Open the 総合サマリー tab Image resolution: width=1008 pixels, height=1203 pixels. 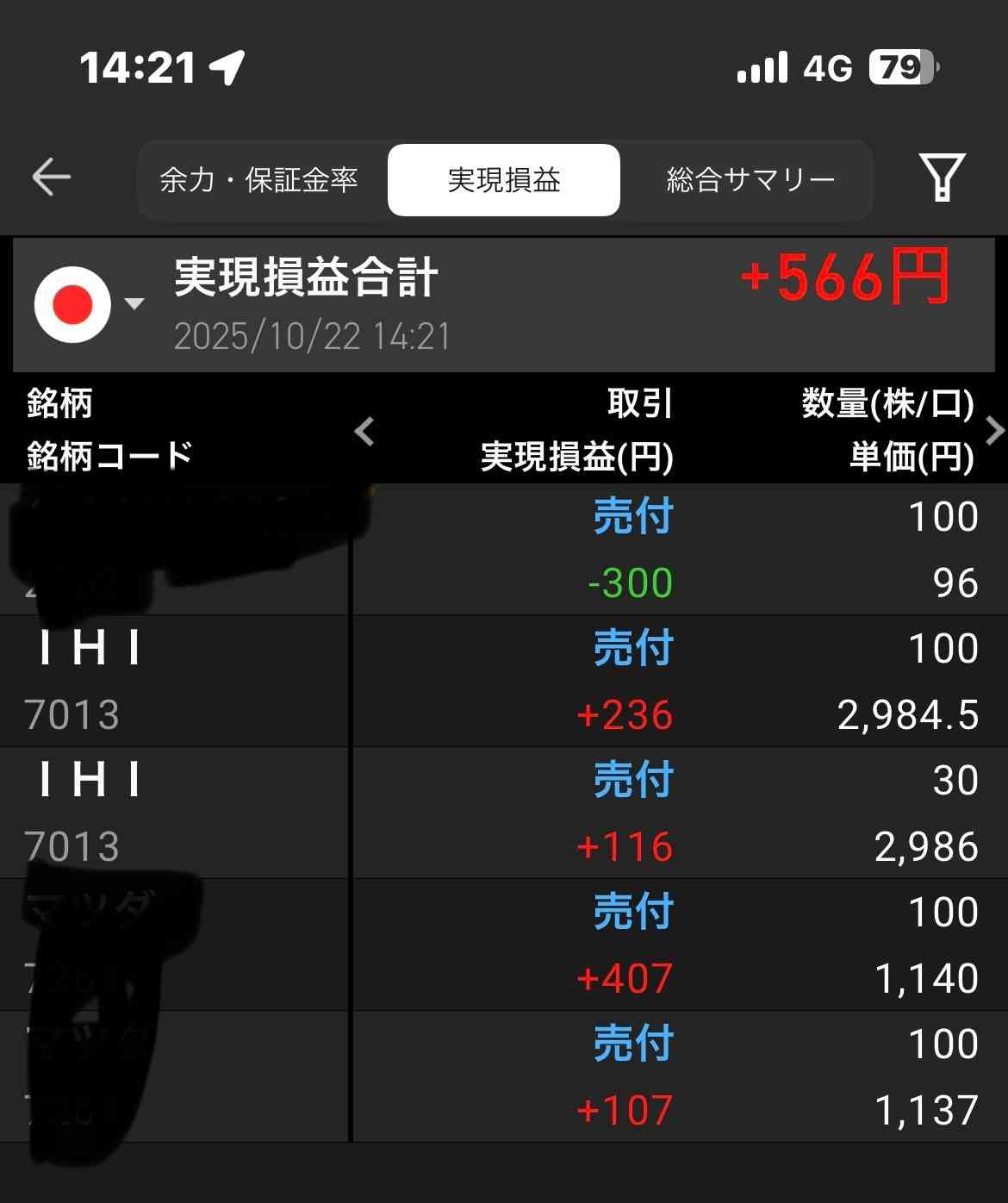coord(748,179)
